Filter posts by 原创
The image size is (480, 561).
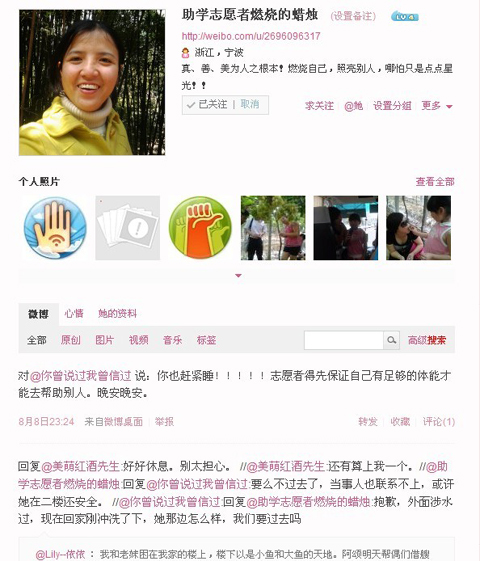[x=70, y=340]
